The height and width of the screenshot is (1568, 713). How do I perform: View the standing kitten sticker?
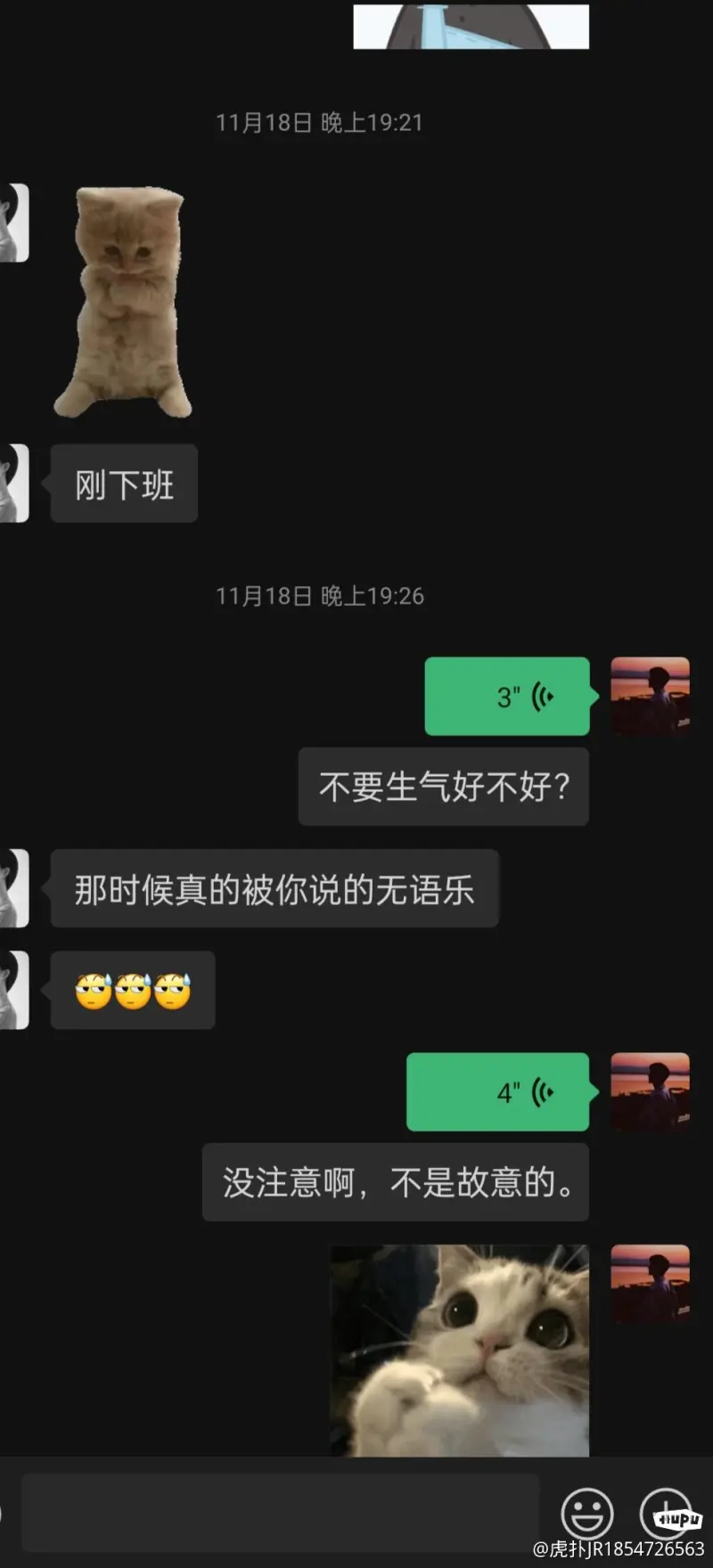(x=125, y=301)
